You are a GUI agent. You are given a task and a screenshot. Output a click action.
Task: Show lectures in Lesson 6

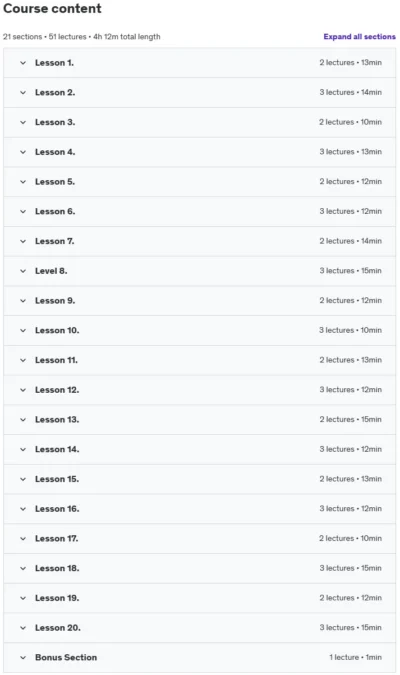coord(200,211)
